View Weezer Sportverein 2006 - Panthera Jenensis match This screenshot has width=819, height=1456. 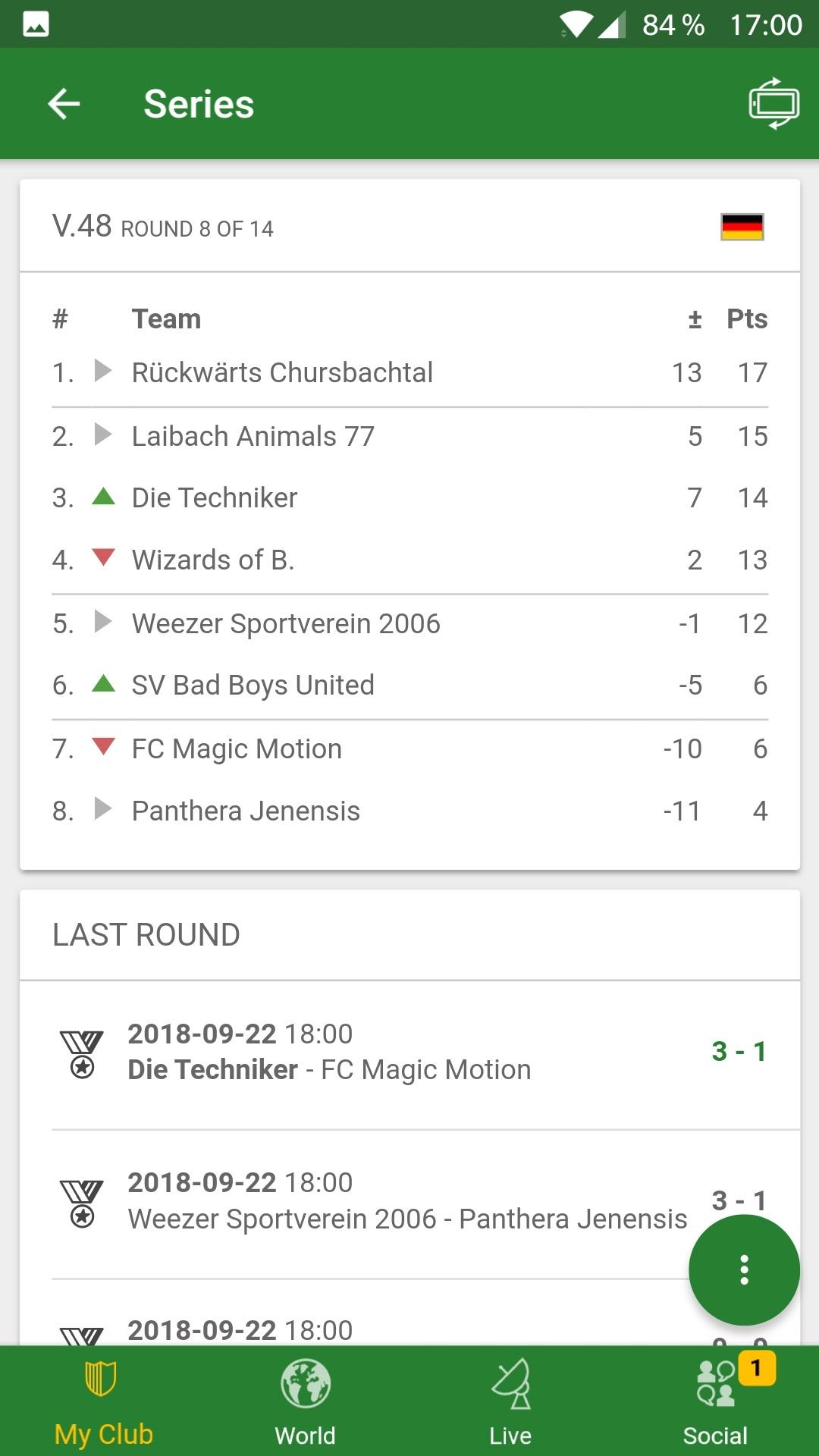379,1202
